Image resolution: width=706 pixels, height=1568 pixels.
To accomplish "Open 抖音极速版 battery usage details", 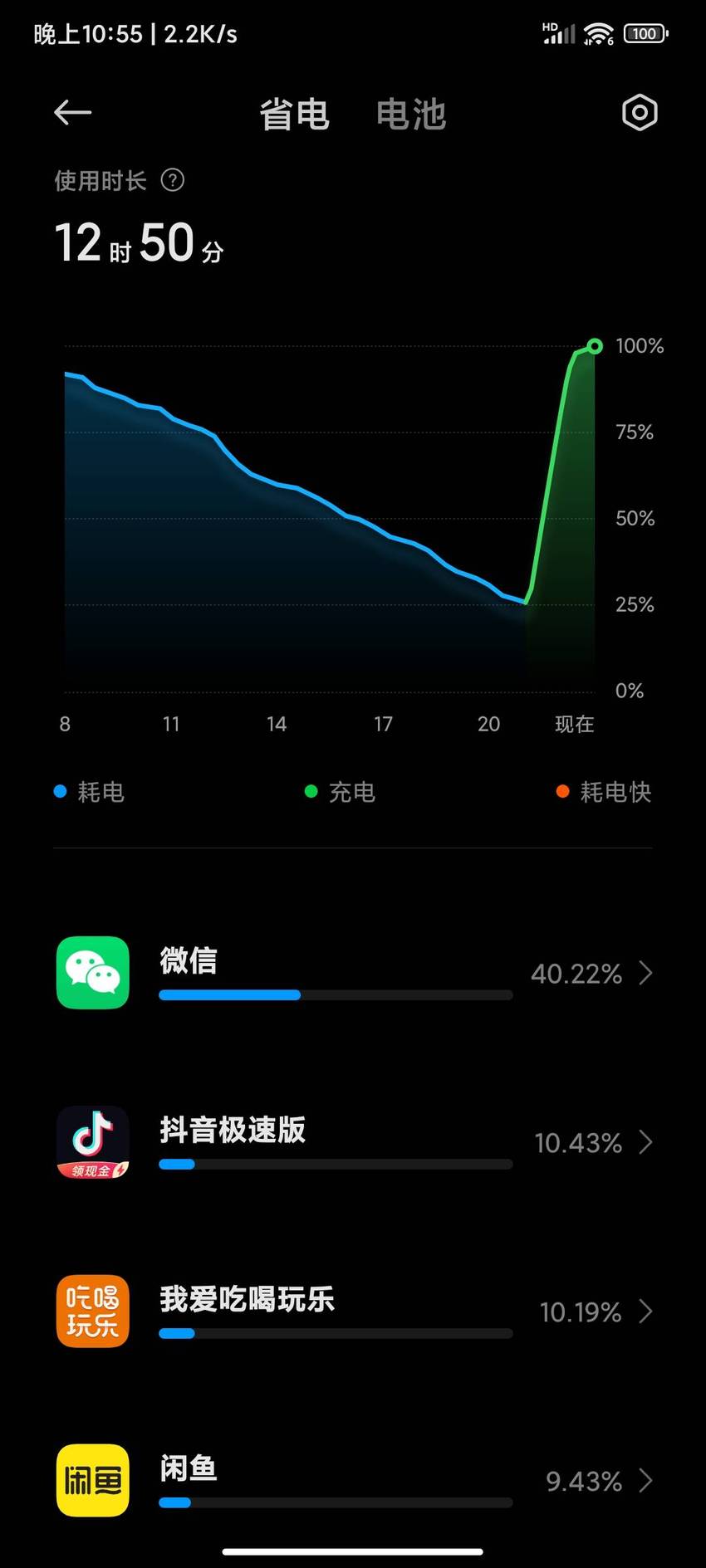I will point(353,1143).
